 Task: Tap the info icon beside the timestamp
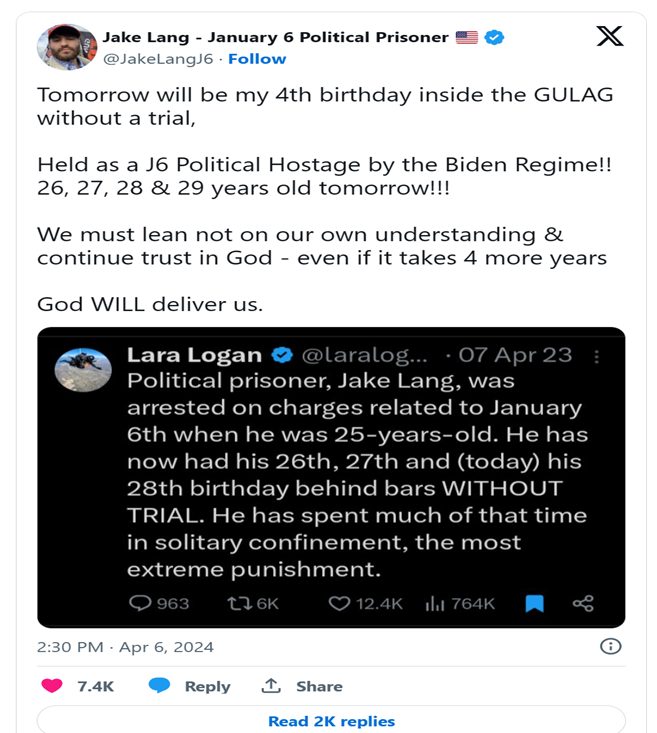pos(610,646)
